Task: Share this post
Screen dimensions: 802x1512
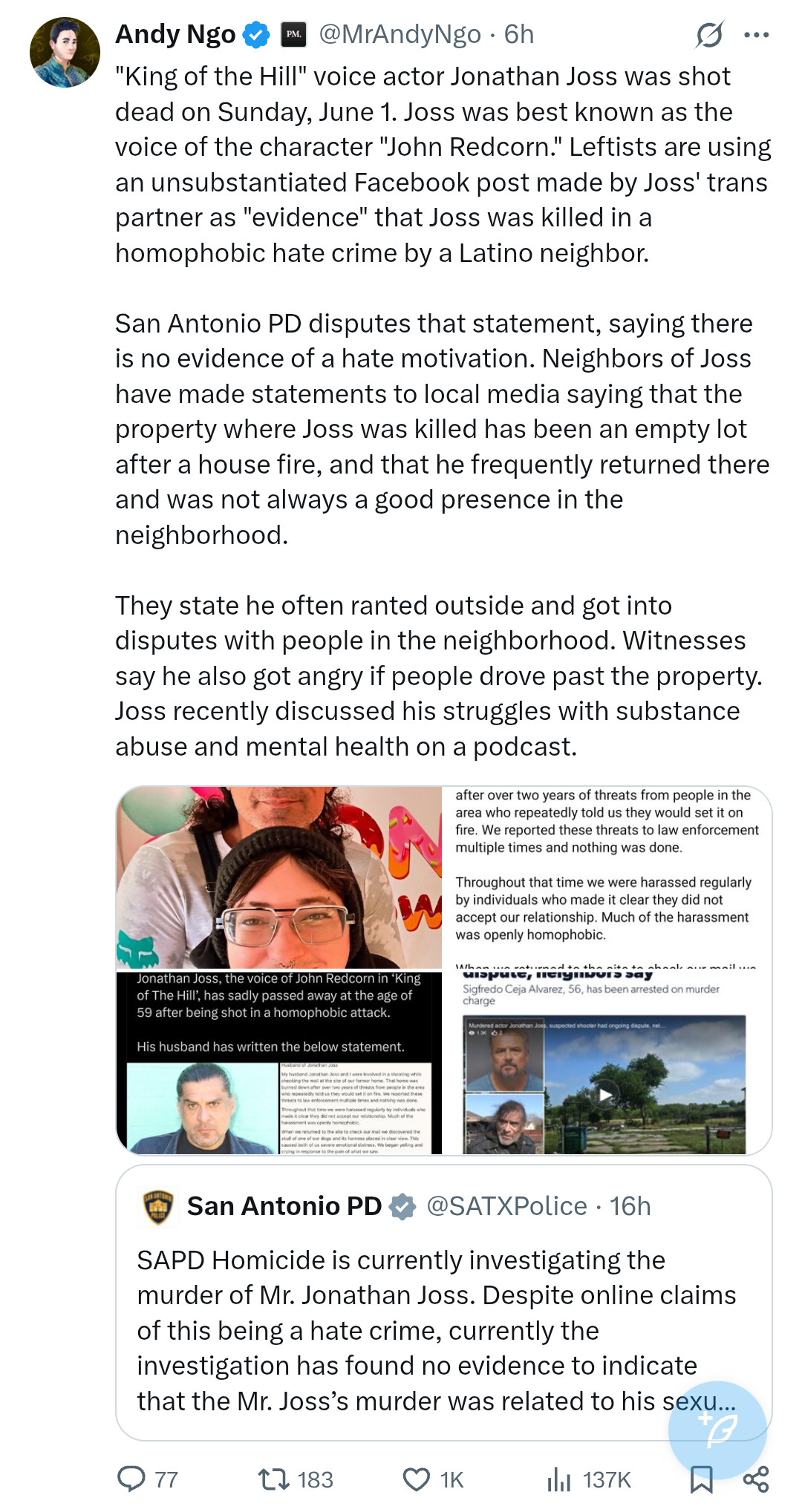Action: (756, 1479)
